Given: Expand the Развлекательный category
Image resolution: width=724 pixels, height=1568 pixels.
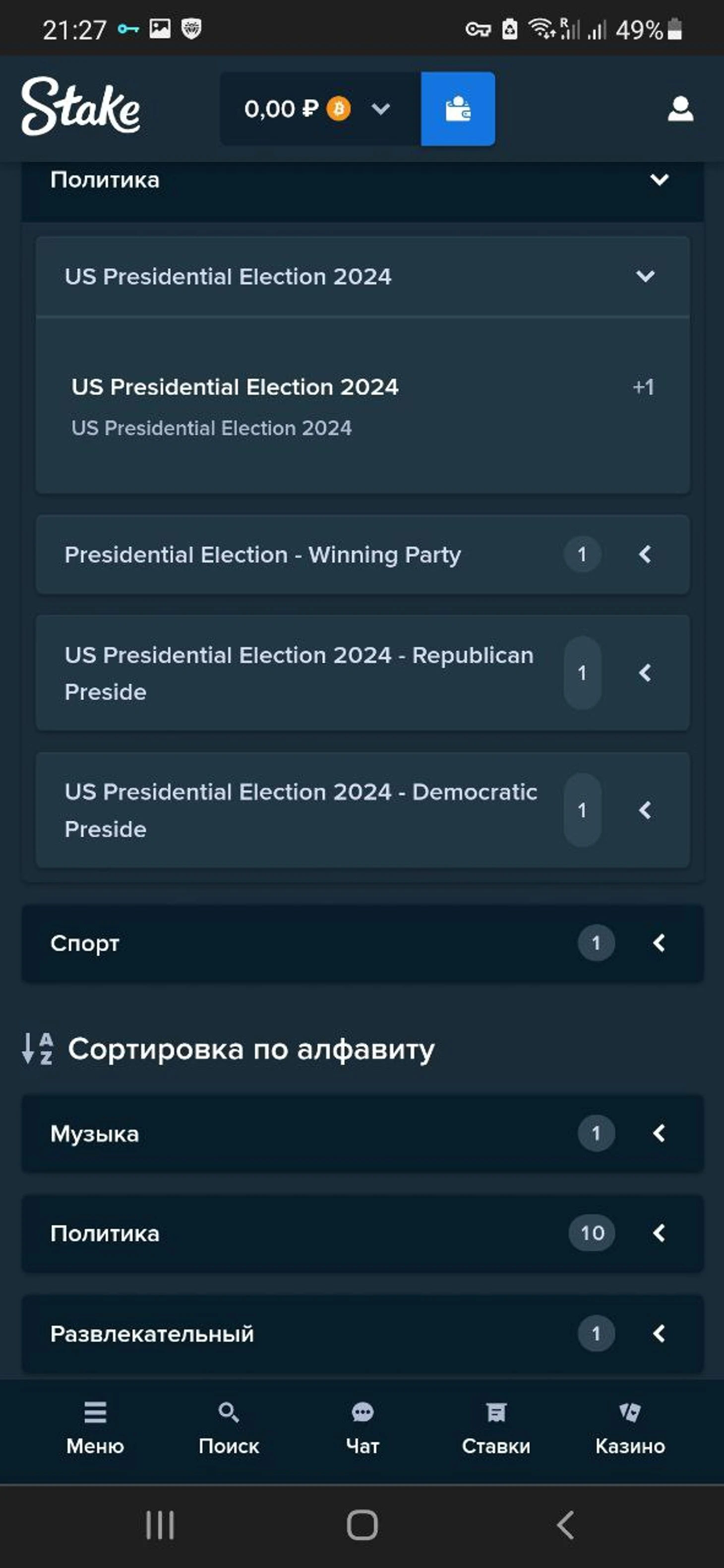Looking at the screenshot, I should click(362, 1334).
